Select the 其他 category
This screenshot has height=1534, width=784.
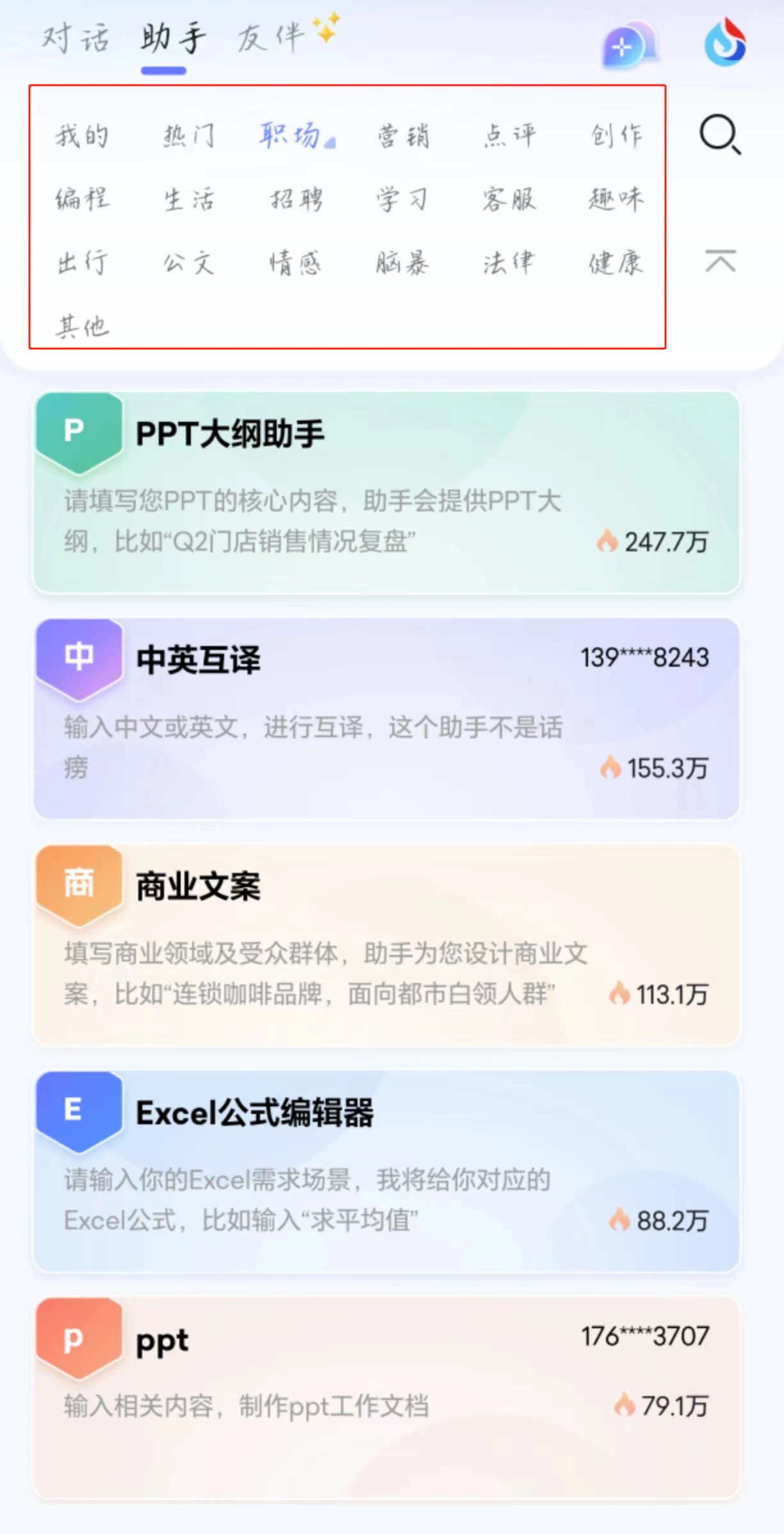pyautogui.click(x=81, y=326)
